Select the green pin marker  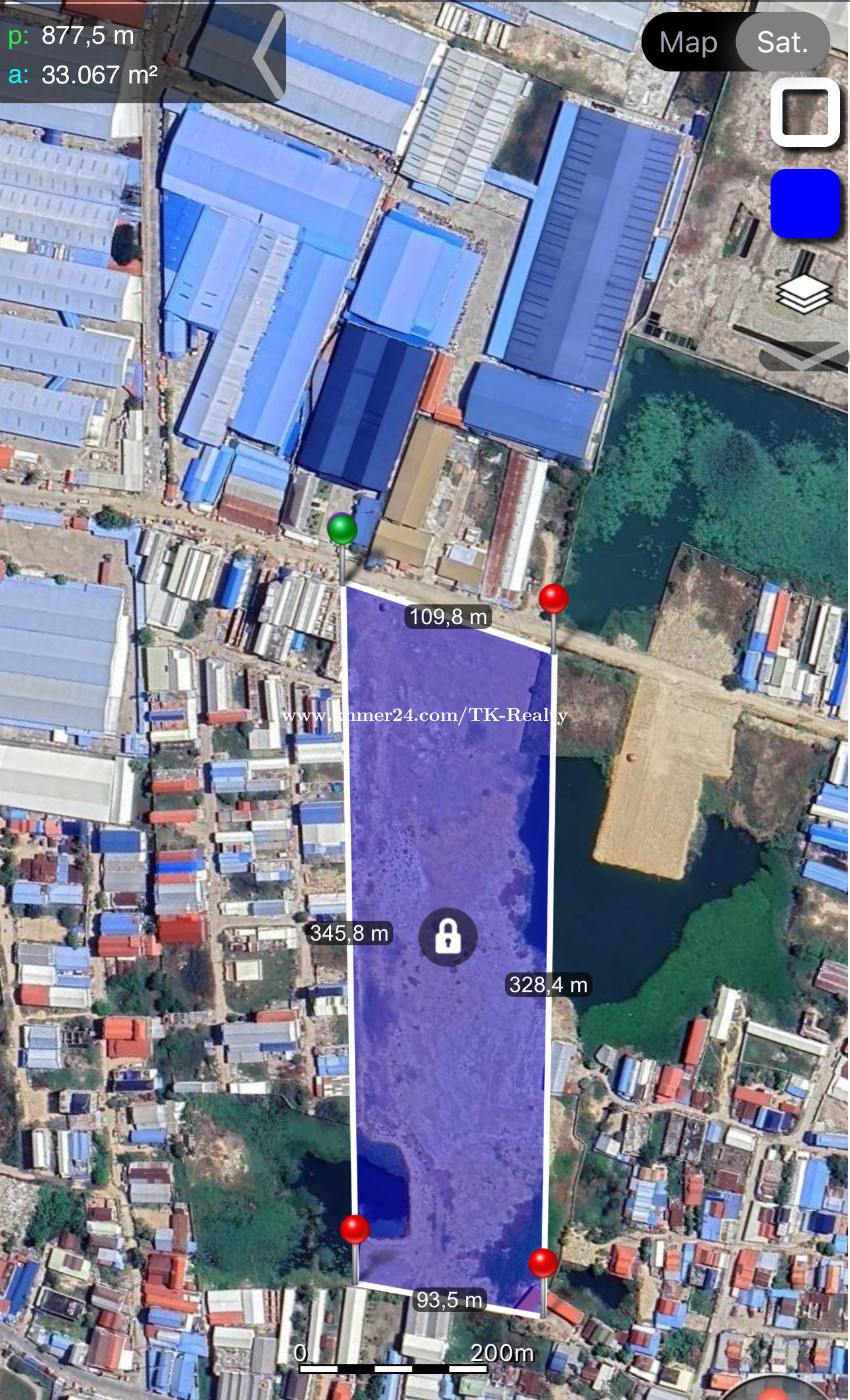(x=342, y=530)
